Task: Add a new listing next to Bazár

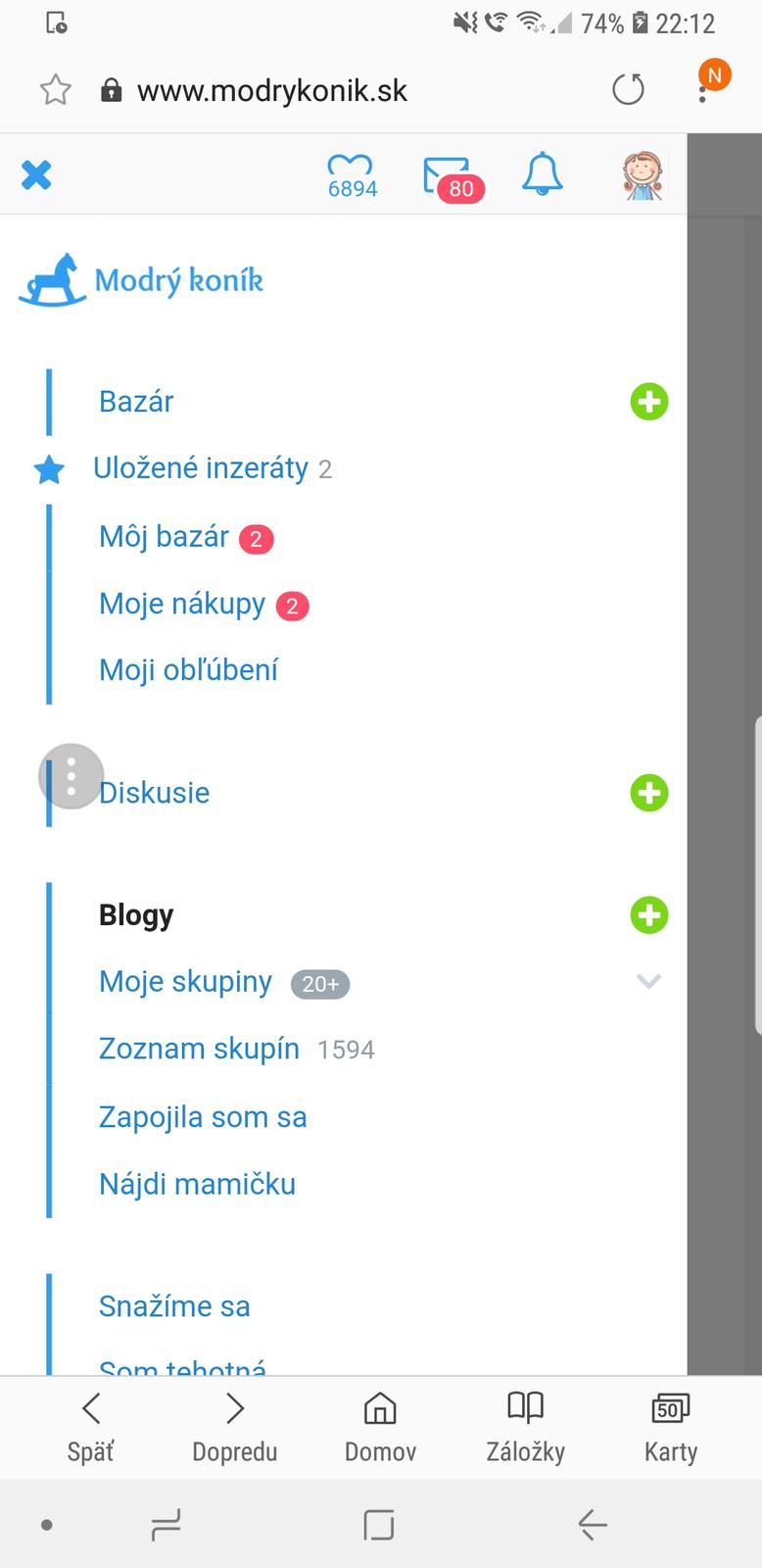Action: click(x=648, y=402)
